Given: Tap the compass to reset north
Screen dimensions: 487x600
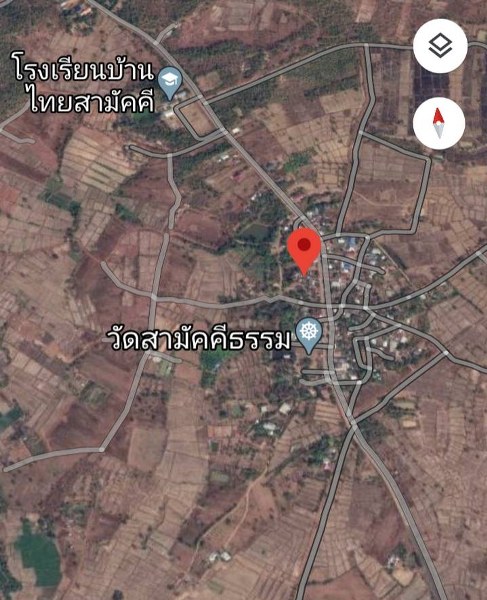Looking at the screenshot, I should tap(439, 123).
